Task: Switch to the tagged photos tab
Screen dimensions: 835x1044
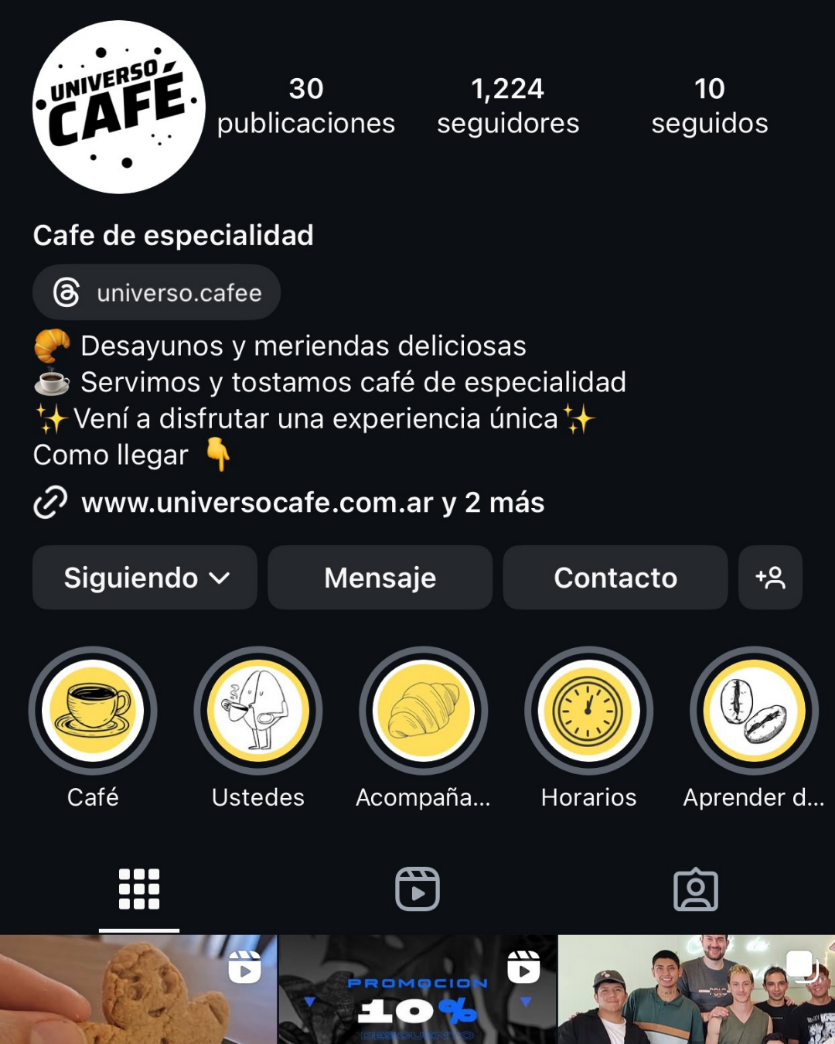Action: [696, 889]
